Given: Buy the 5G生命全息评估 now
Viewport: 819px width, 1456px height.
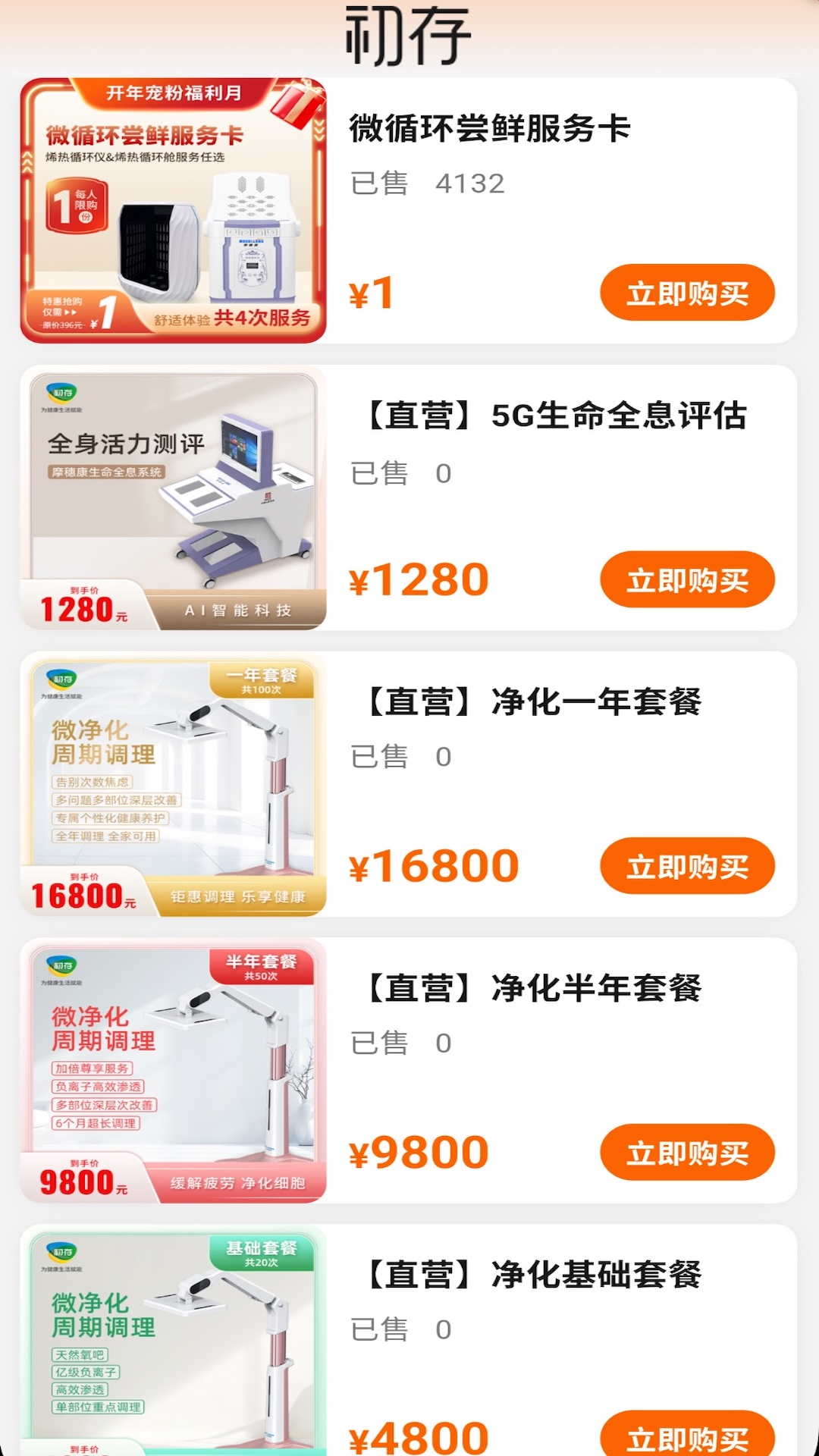Looking at the screenshot, I should pos(687,579).
